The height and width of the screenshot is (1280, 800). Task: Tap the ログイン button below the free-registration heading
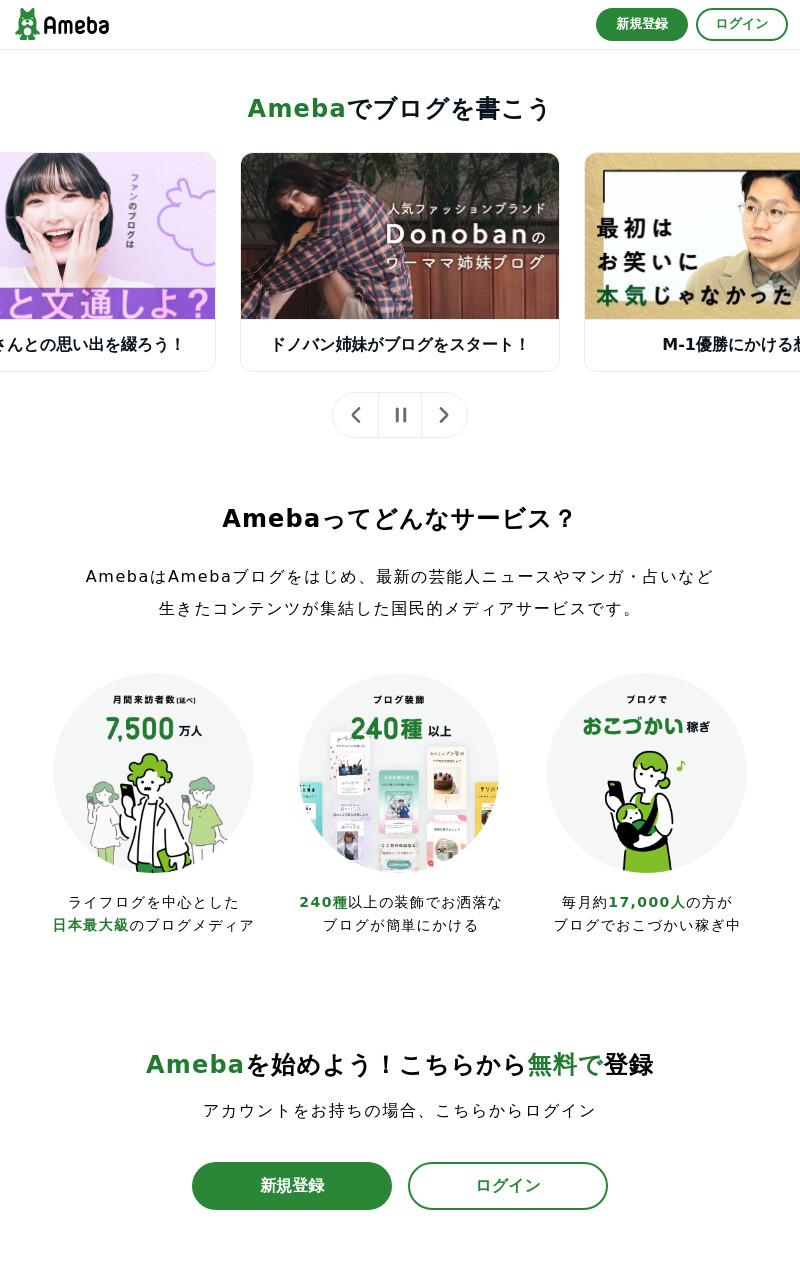(508, 1186)
